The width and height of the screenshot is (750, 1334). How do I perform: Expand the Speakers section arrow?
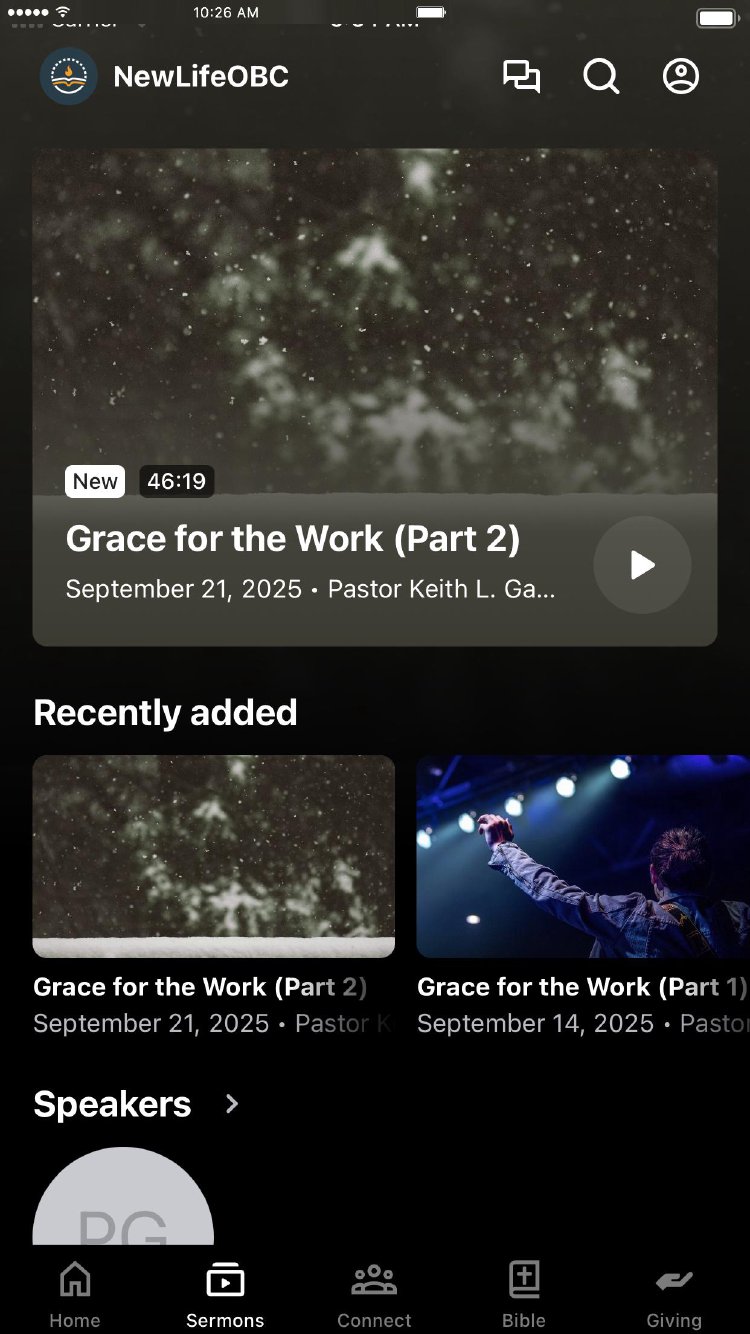point(232,1104)
